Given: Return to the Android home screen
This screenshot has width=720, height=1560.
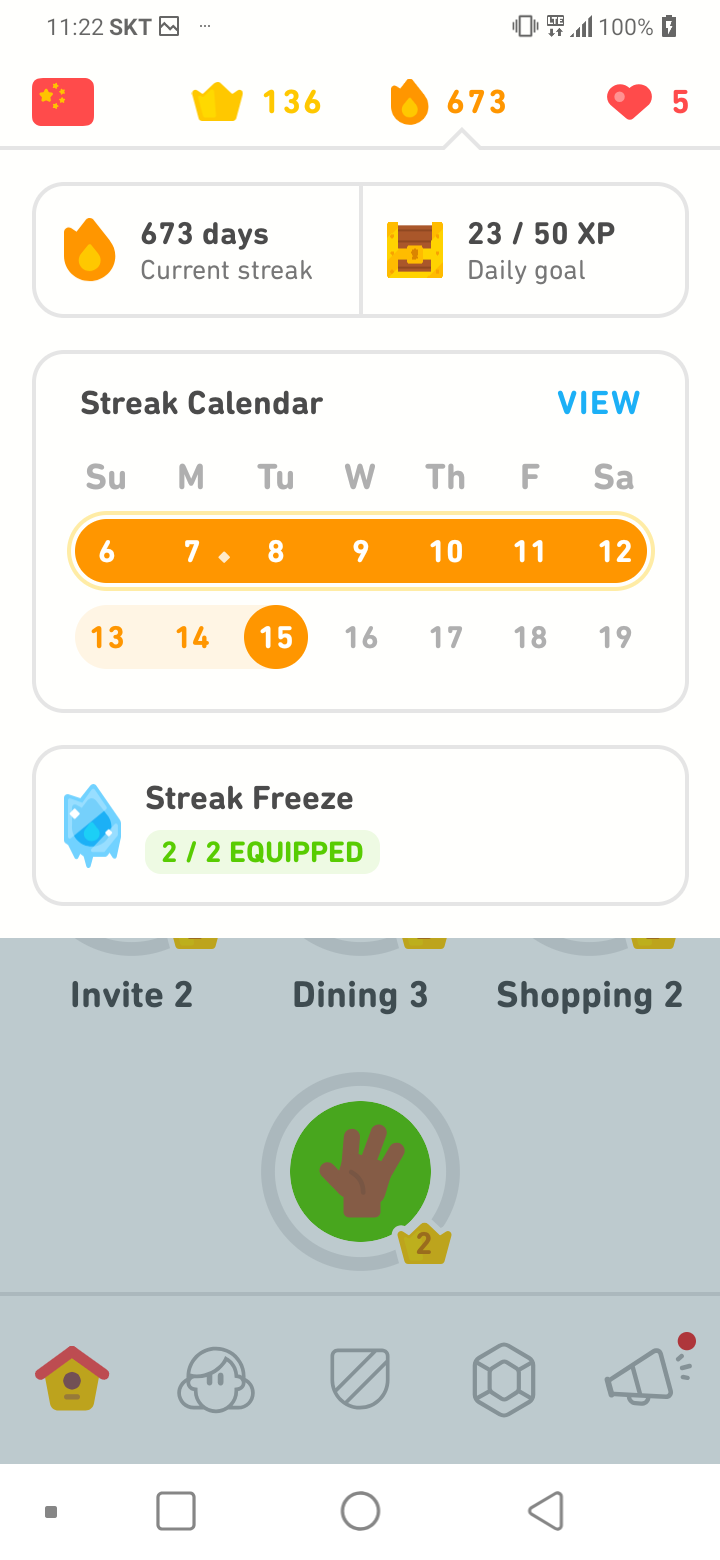Looking at the screenshot, I should 360,1511.
